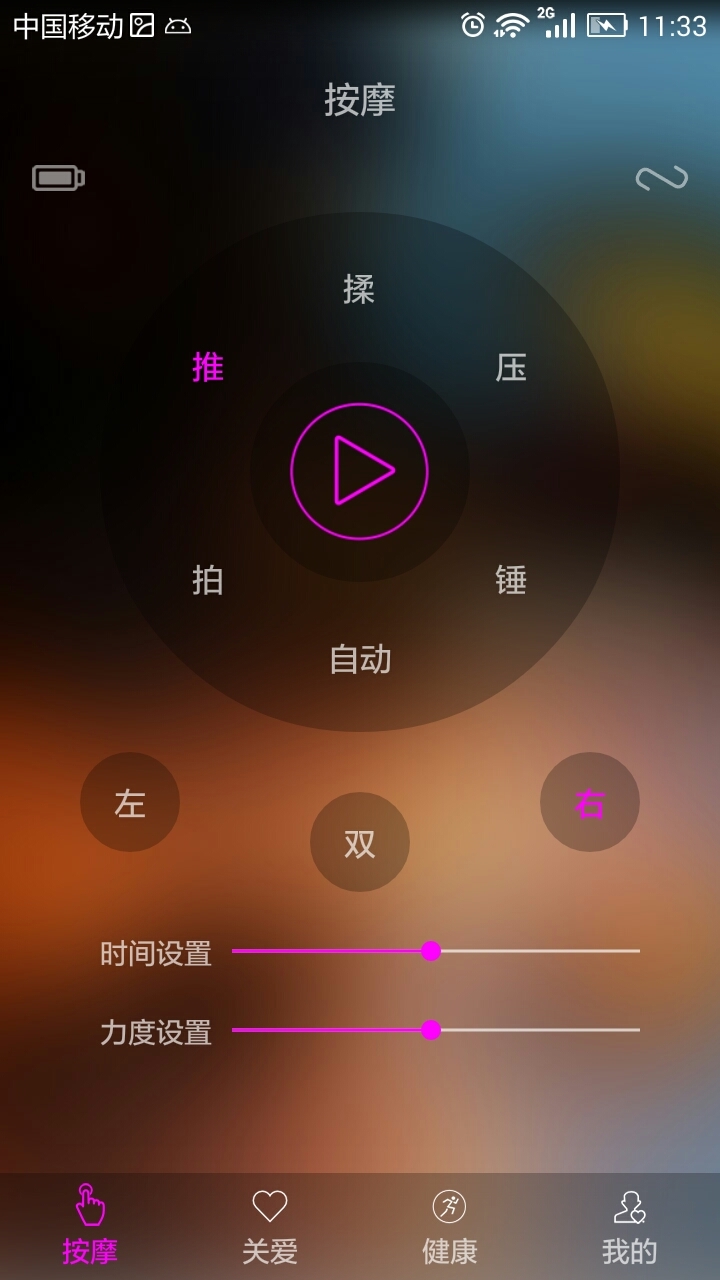Image resolution: width=720 pixels, height=1280 pixels.
Task: Open the 按摩 massage tab
Action: pyautogui.click(x=90, y=1226)
